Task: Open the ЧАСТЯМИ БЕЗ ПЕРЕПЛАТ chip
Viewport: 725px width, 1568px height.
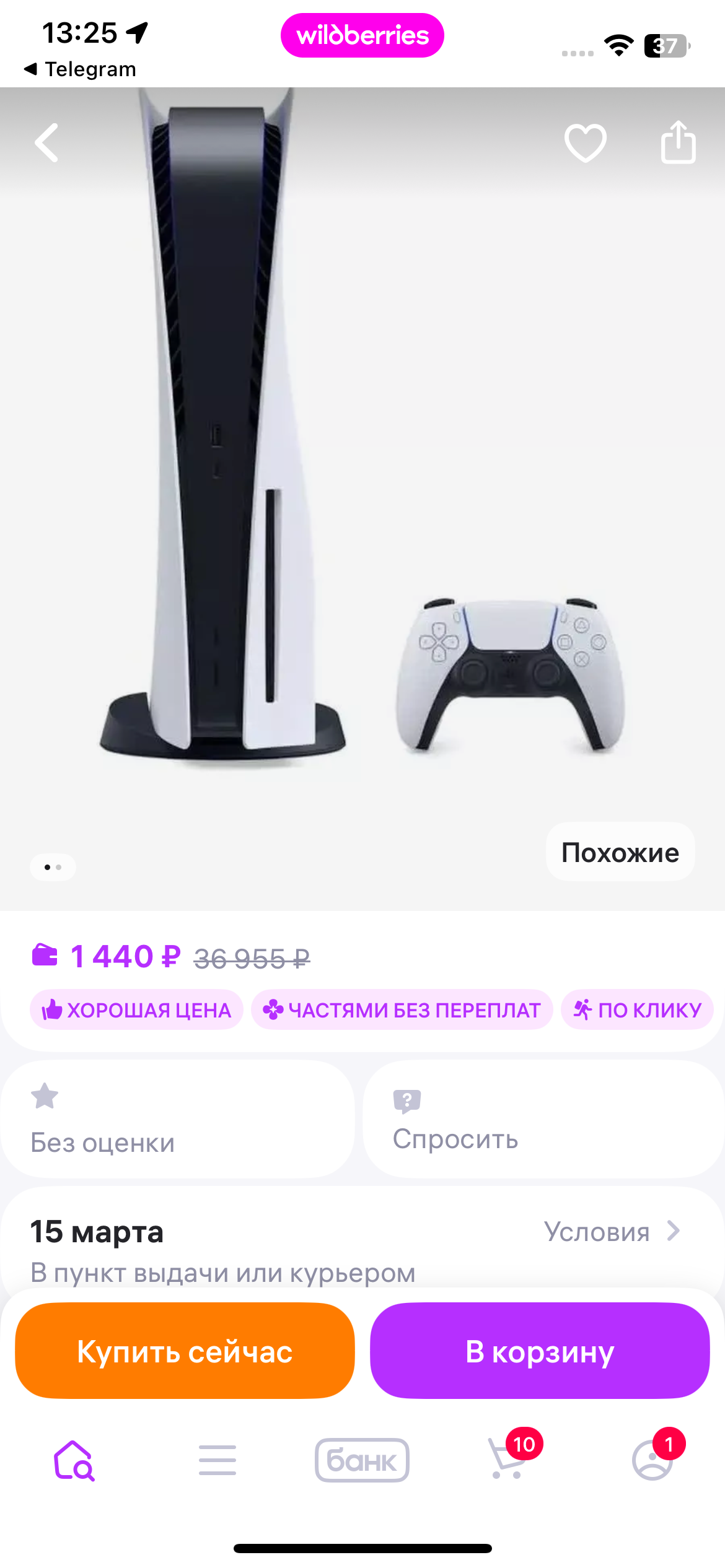Action: pos(402,1010)
